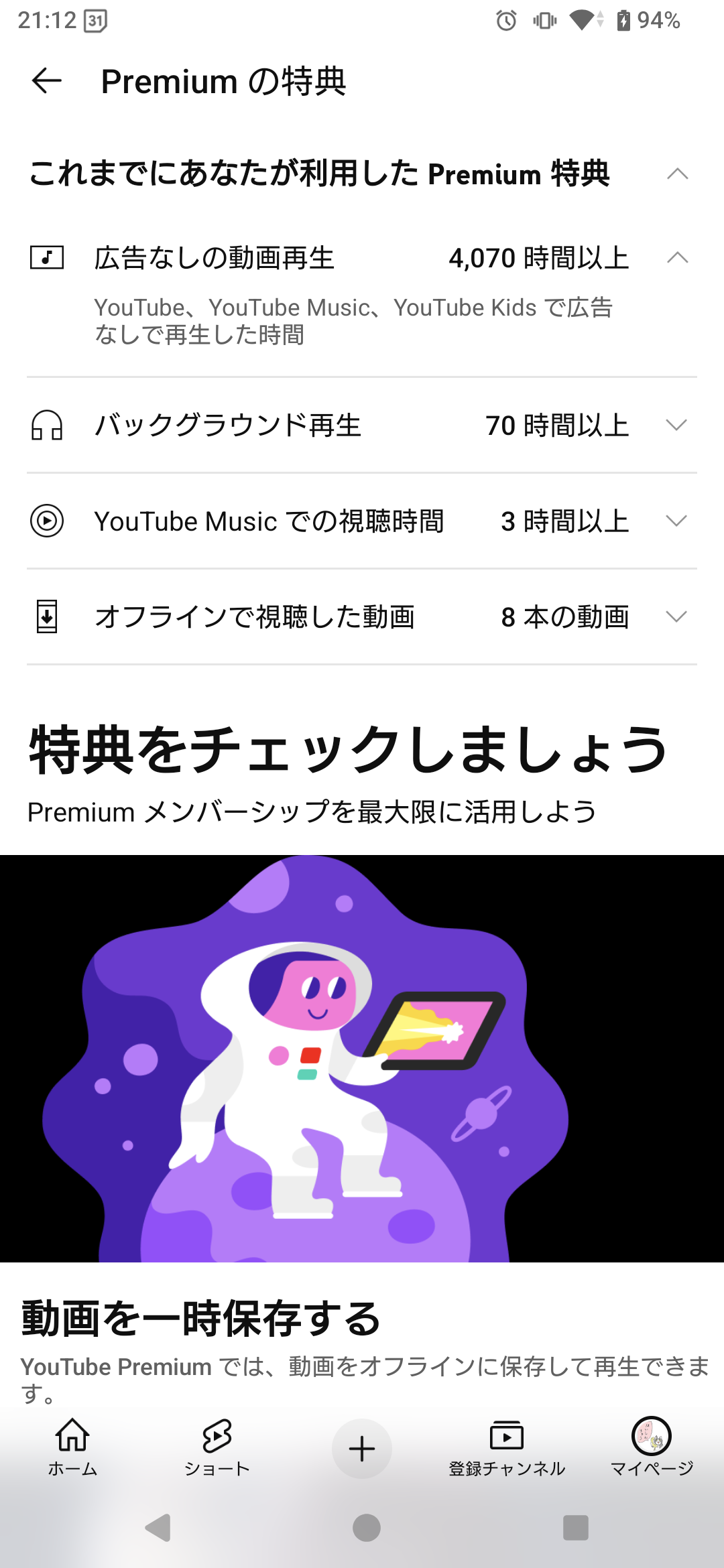Image resolution: width=724 pixels, height=1568 pixels.
Task: Tap the plus create button
Action: [362, 1448]
